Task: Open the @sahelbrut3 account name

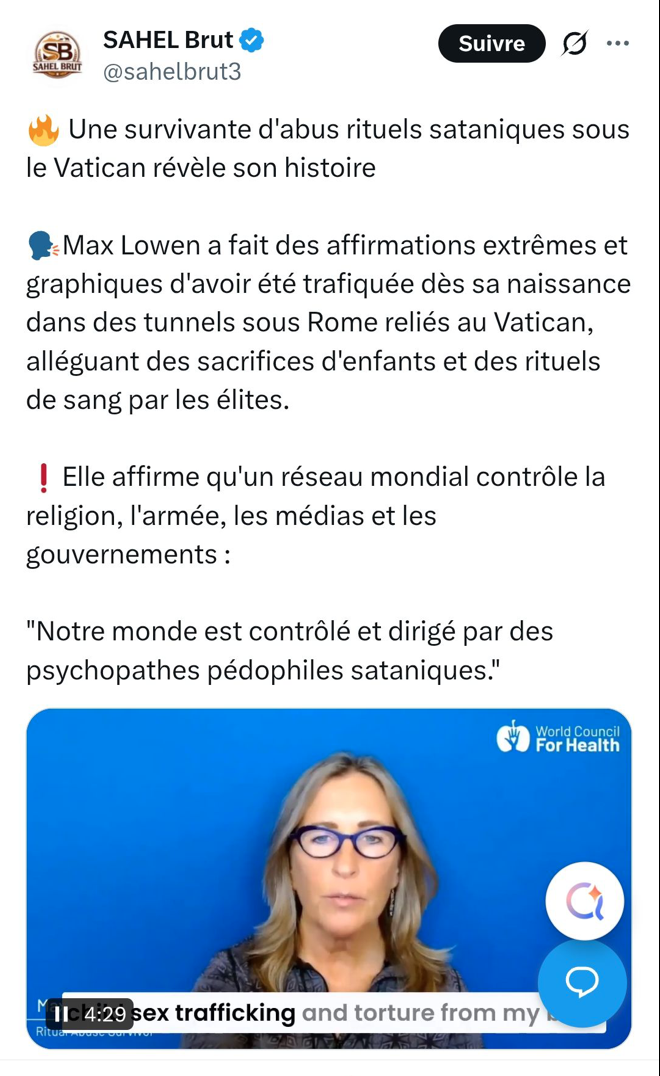Action: tap(172, 72)
